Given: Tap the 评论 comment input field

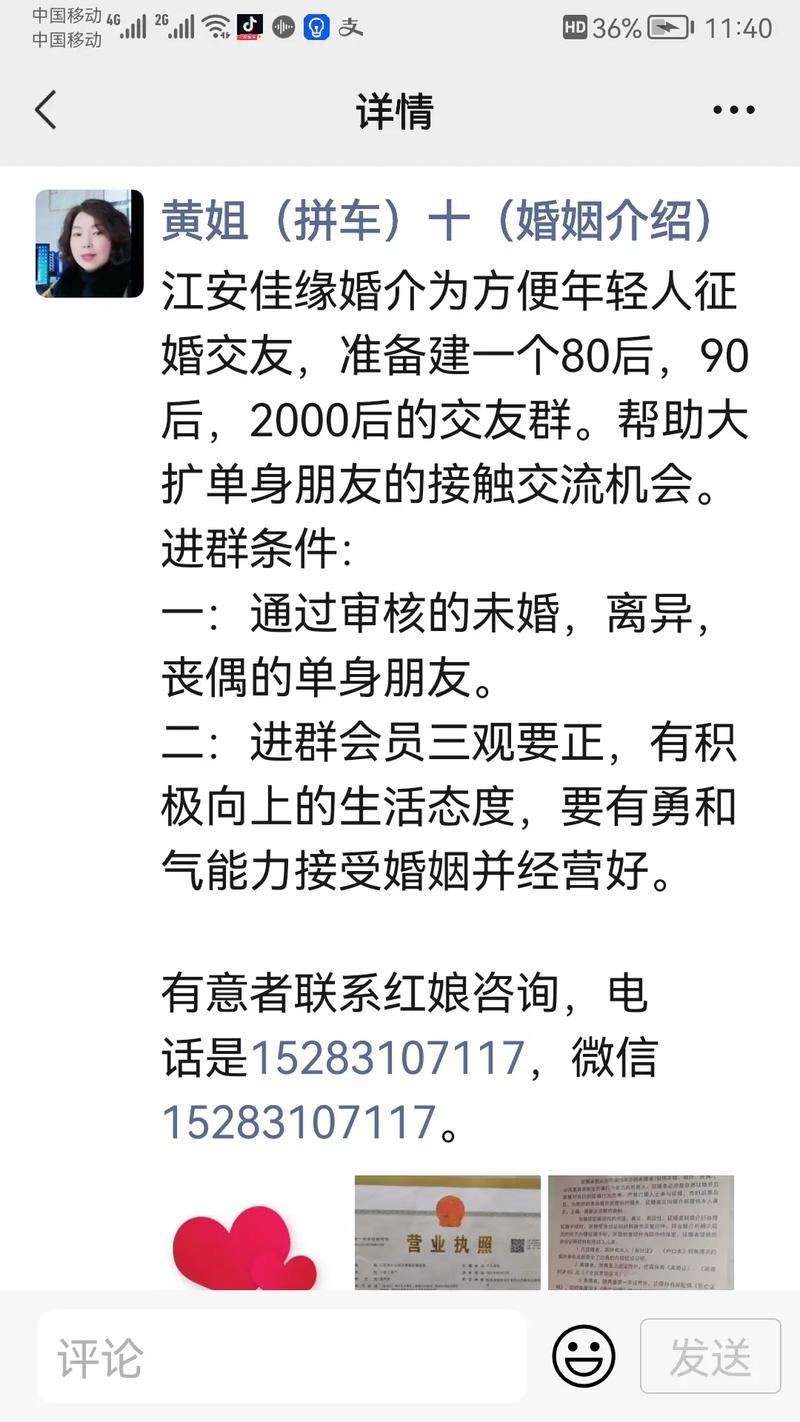Looking at the screenshot, I should 282,1356.
